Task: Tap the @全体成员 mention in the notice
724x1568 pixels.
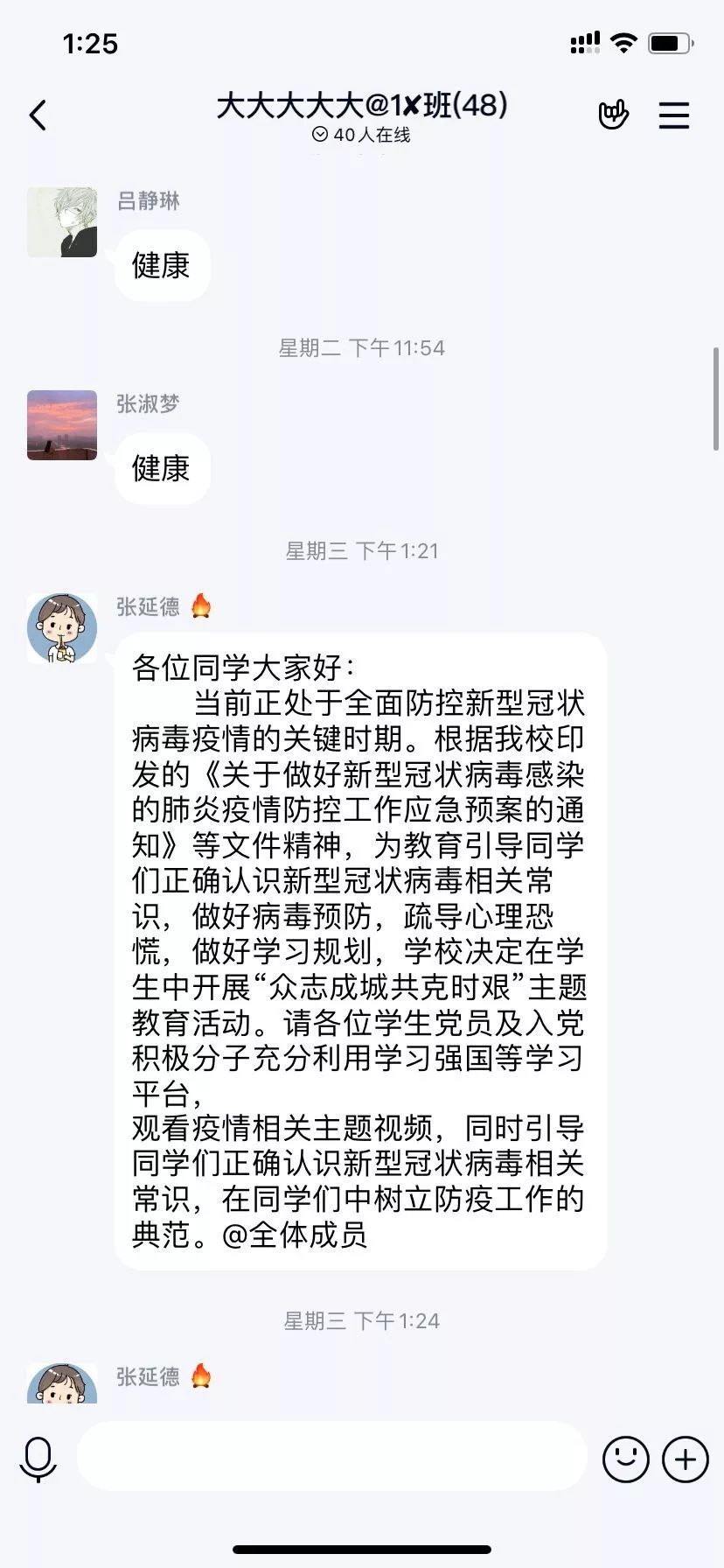Action: pos(295,1235)
